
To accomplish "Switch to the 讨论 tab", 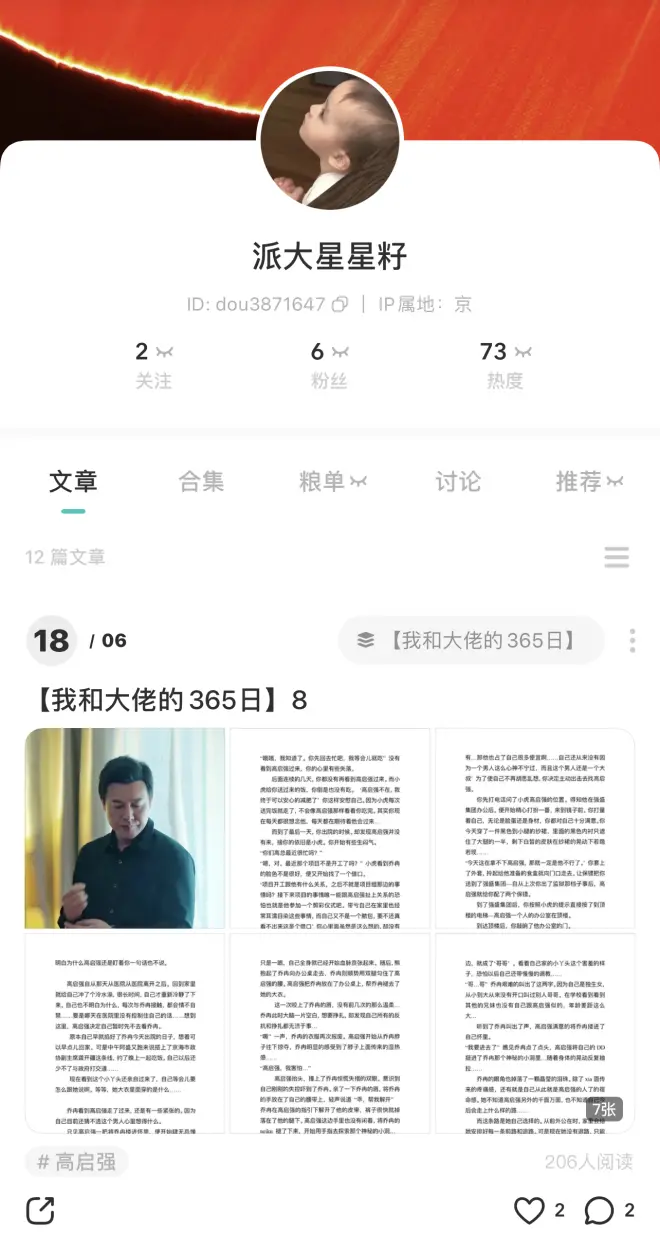I will point(457,481).
